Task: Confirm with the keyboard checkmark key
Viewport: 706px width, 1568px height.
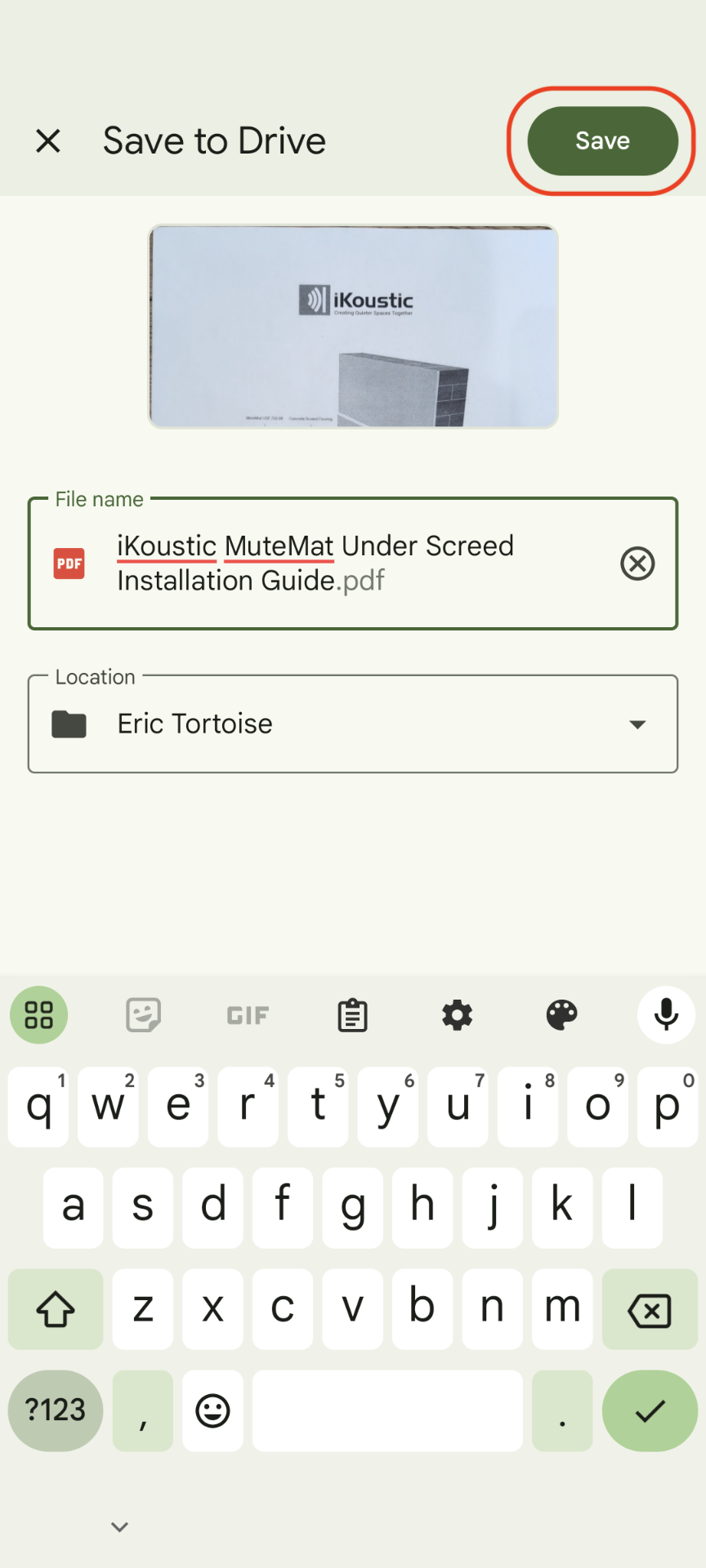Action: point(650,1410)
